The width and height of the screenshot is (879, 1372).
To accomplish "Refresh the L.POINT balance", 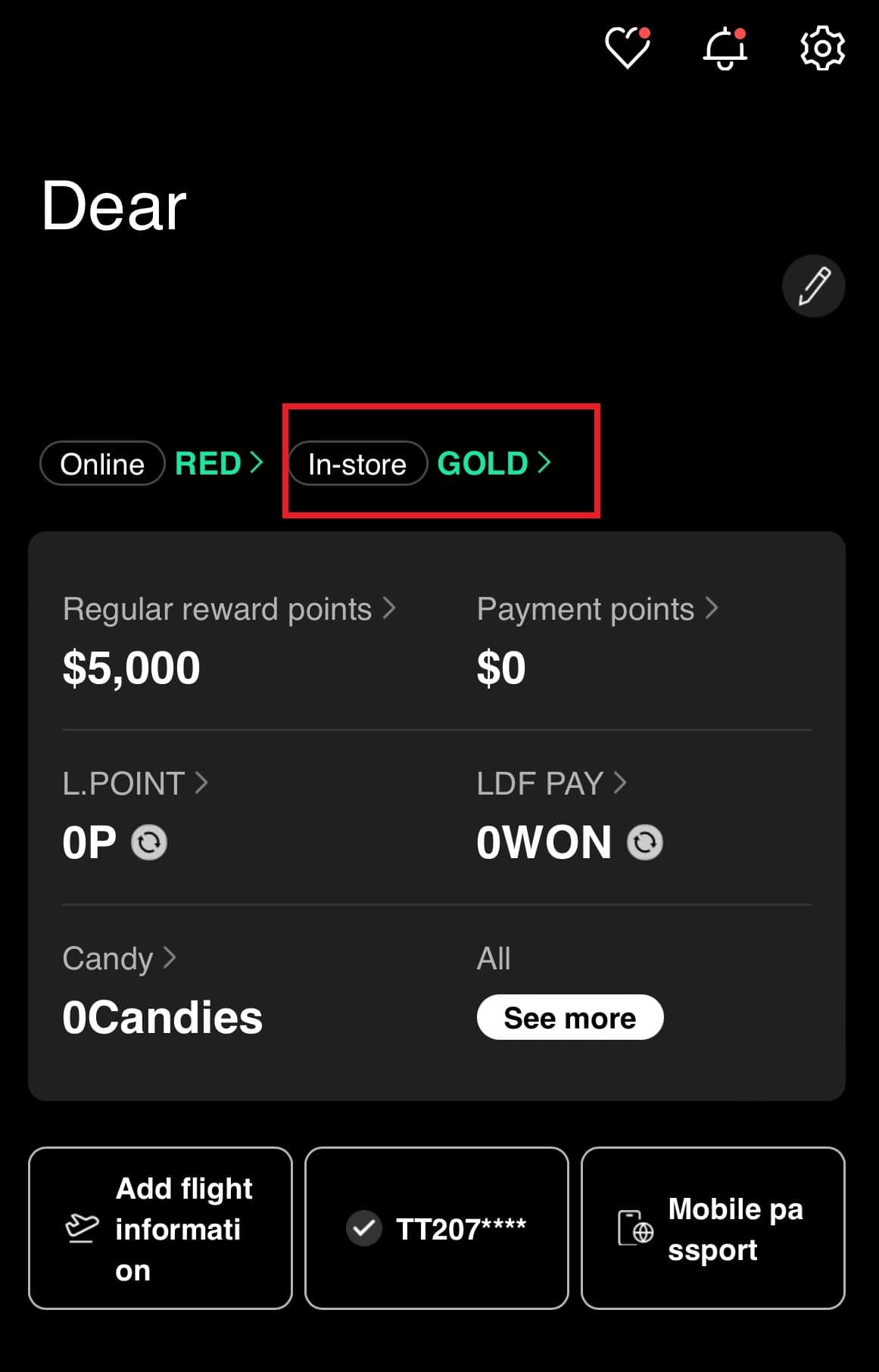I will (x=149, y=842).
